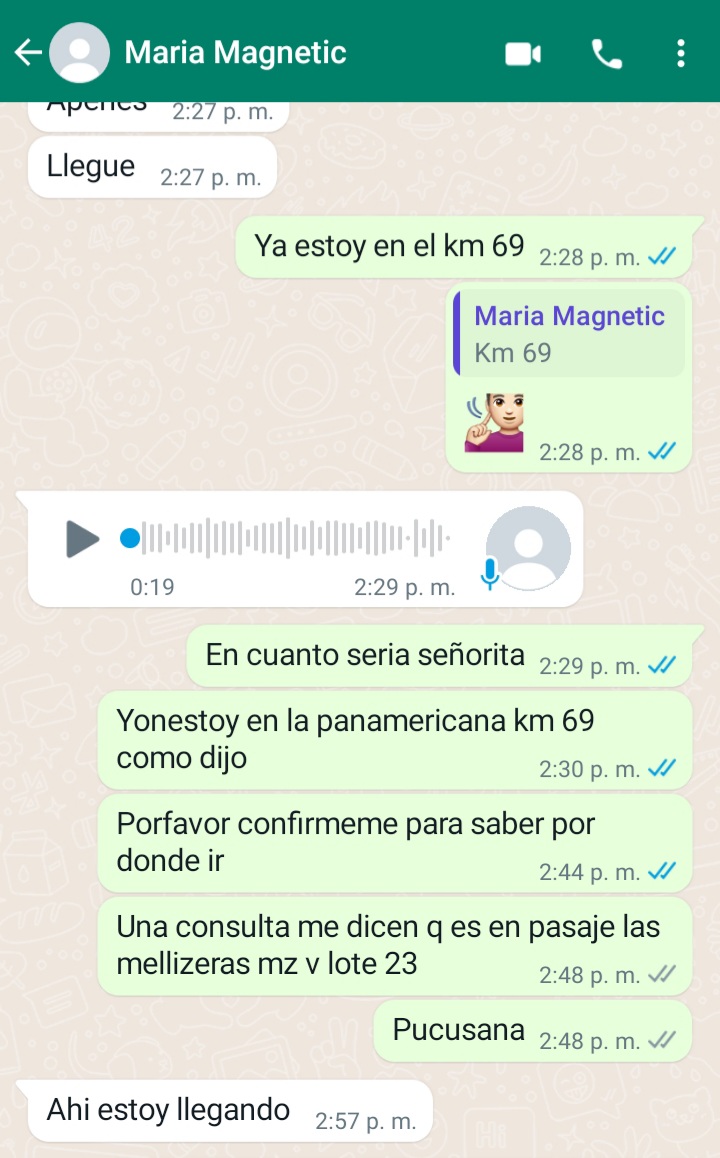This screenshot has width=720, height=1158.
Task: Go back to the chats list
Action: pyautogui.click(x=28, y=52)
